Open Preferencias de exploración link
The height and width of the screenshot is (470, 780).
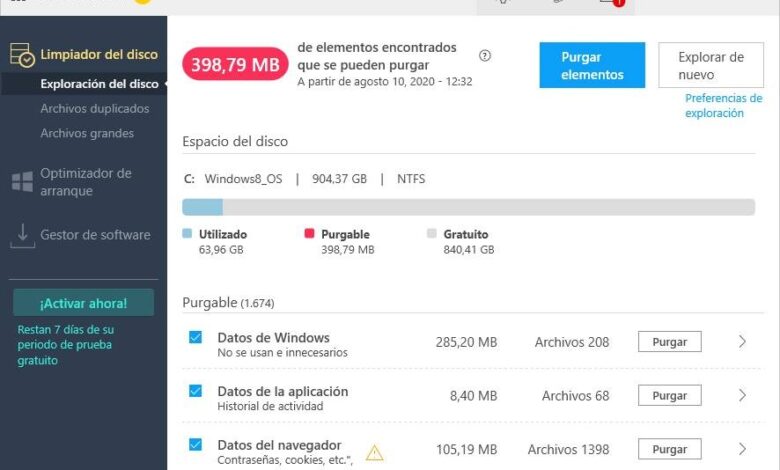723,106
